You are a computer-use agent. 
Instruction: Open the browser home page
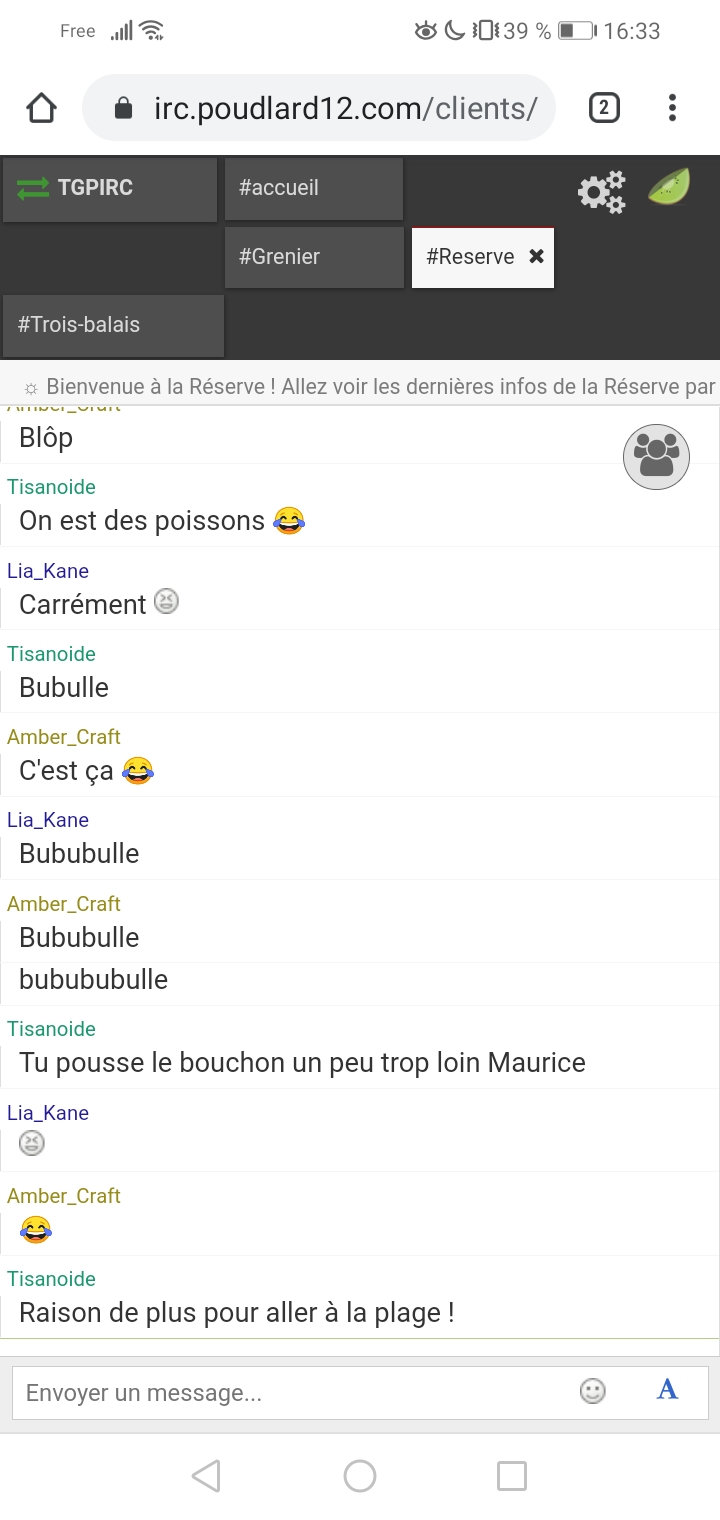[x=41, y=108]
